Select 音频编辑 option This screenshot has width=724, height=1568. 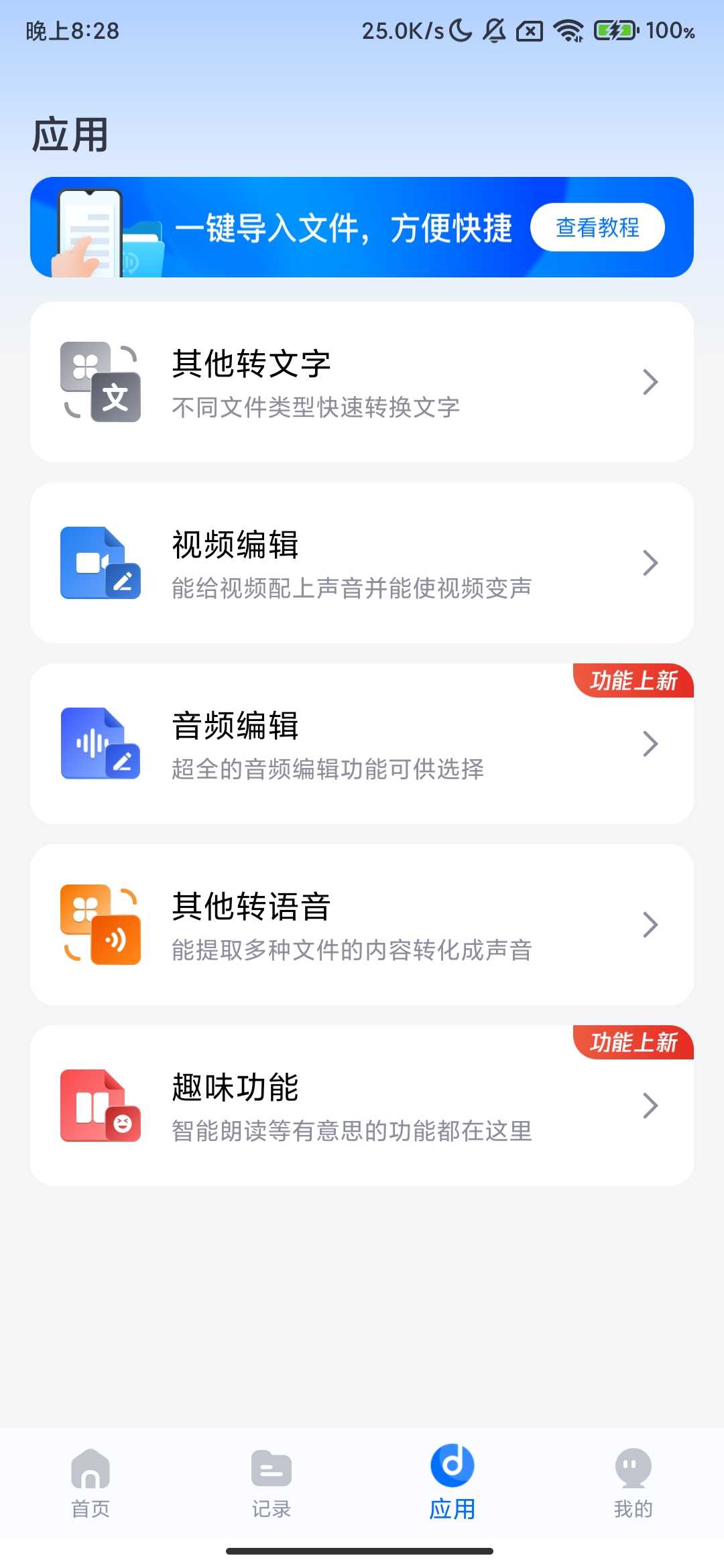click(362, 744)
